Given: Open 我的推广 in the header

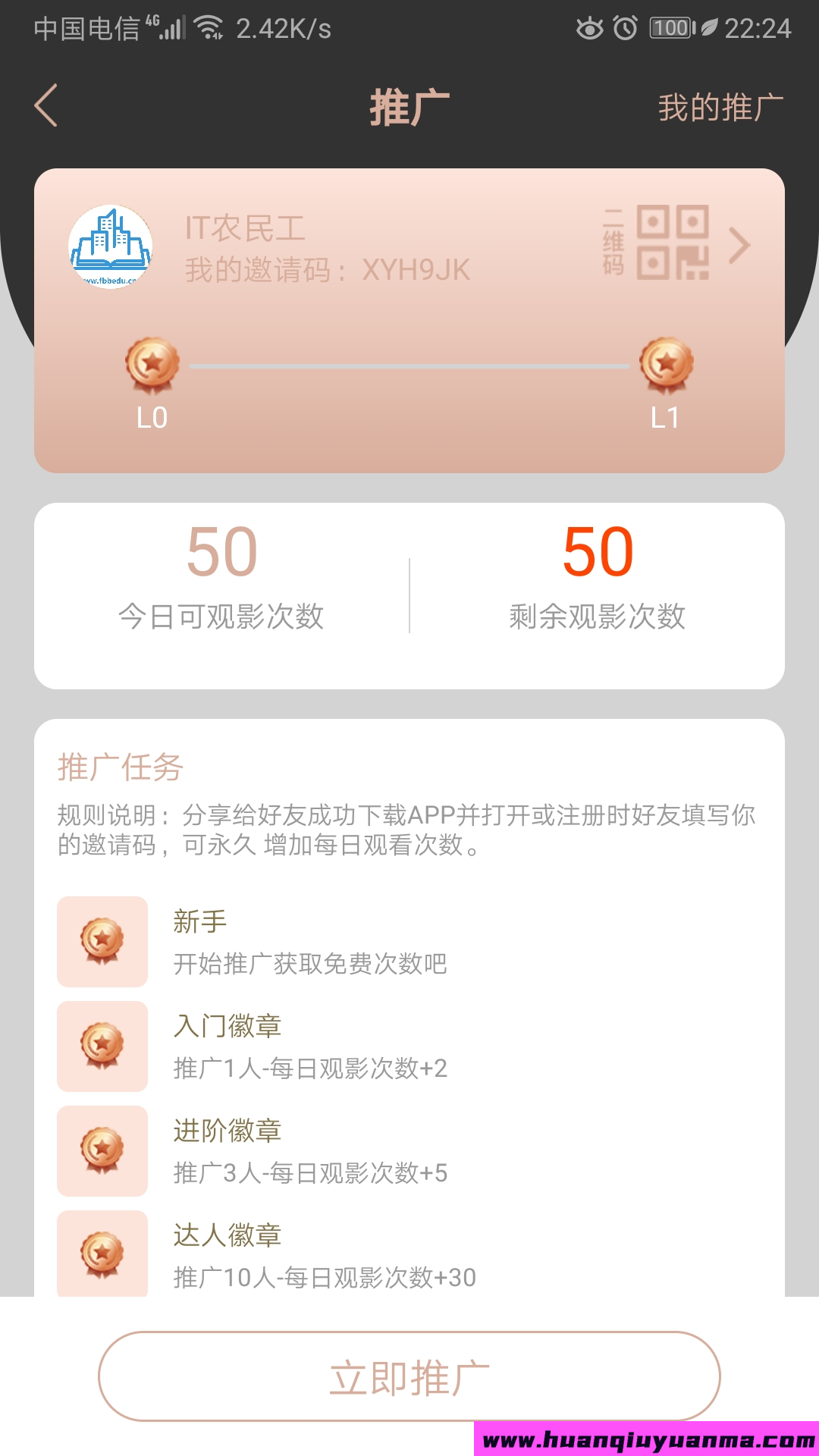Looking at the screenshot, I should pos(720,107).
